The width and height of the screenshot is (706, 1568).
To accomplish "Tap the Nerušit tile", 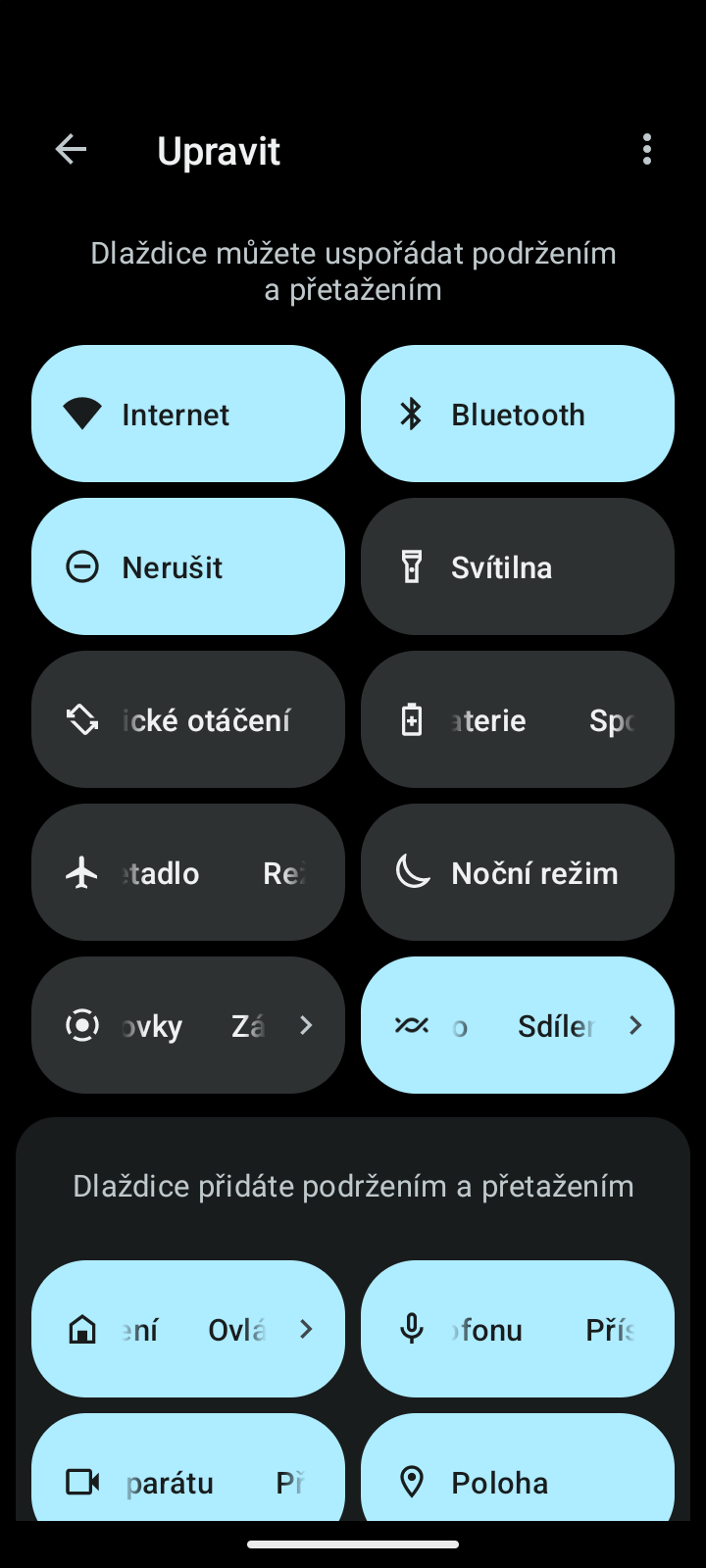I will click(188, 566).
